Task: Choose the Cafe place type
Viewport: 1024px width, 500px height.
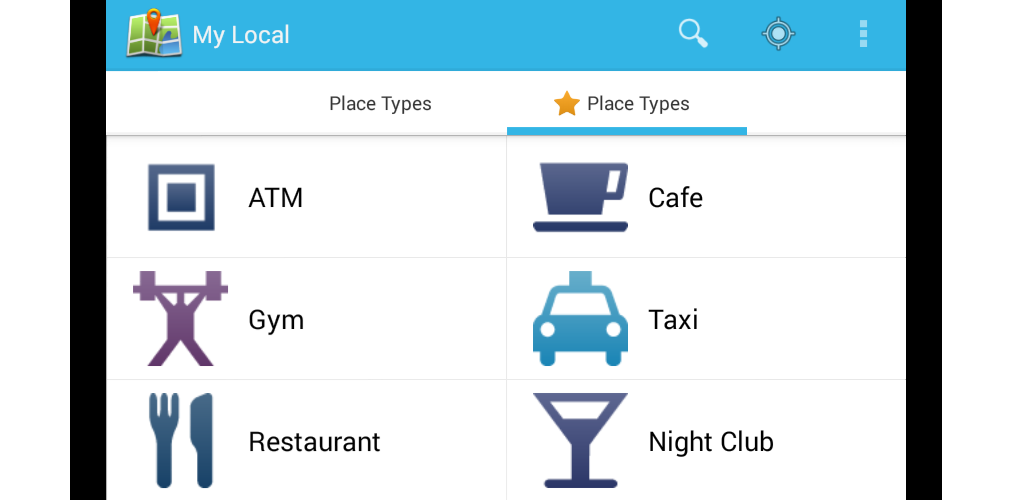Action: pyautogui.click(x=706, y=197)
